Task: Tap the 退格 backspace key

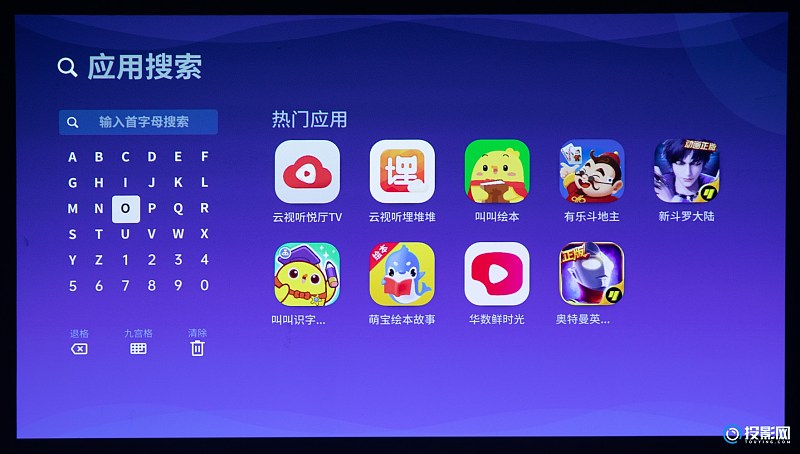Action: tap(79, 348)
